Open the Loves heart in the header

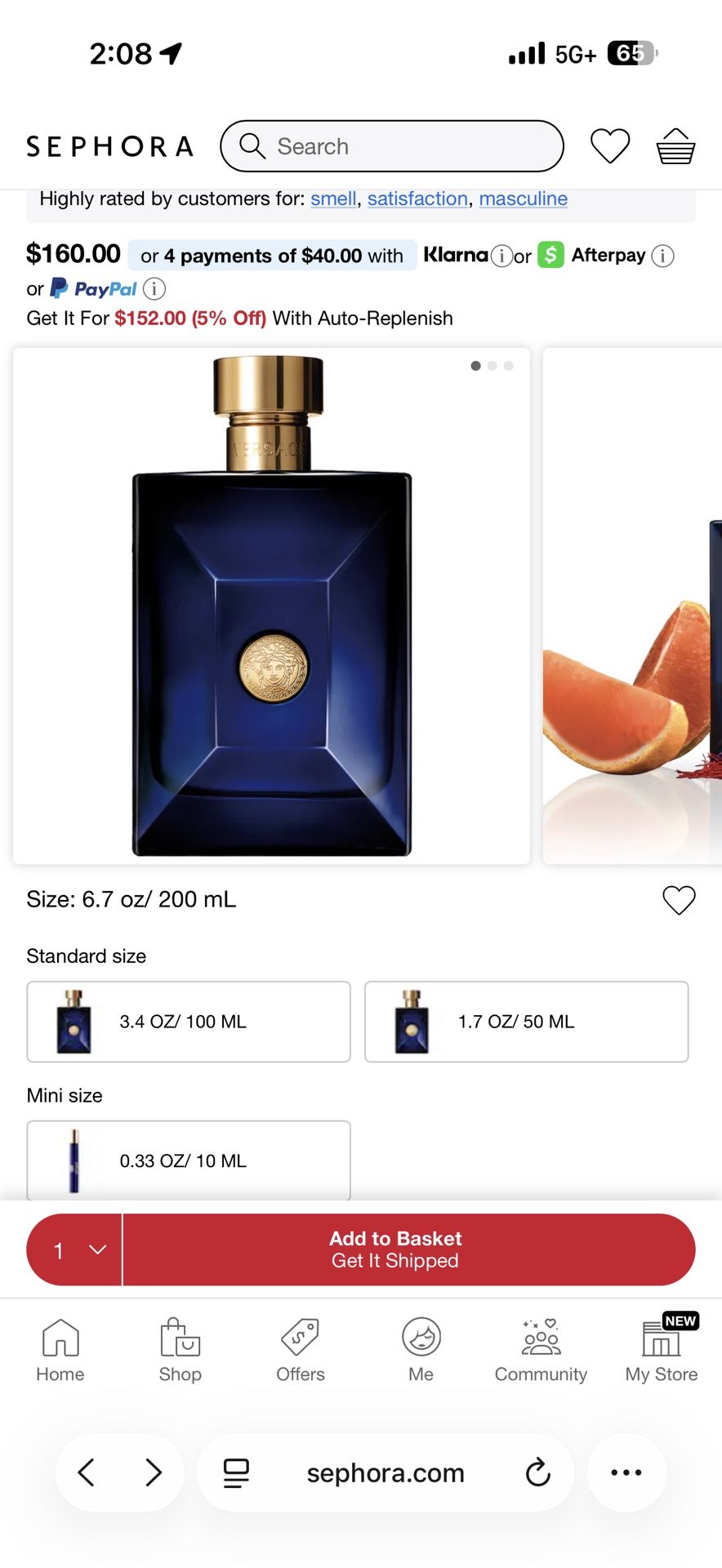click(610, 146)
